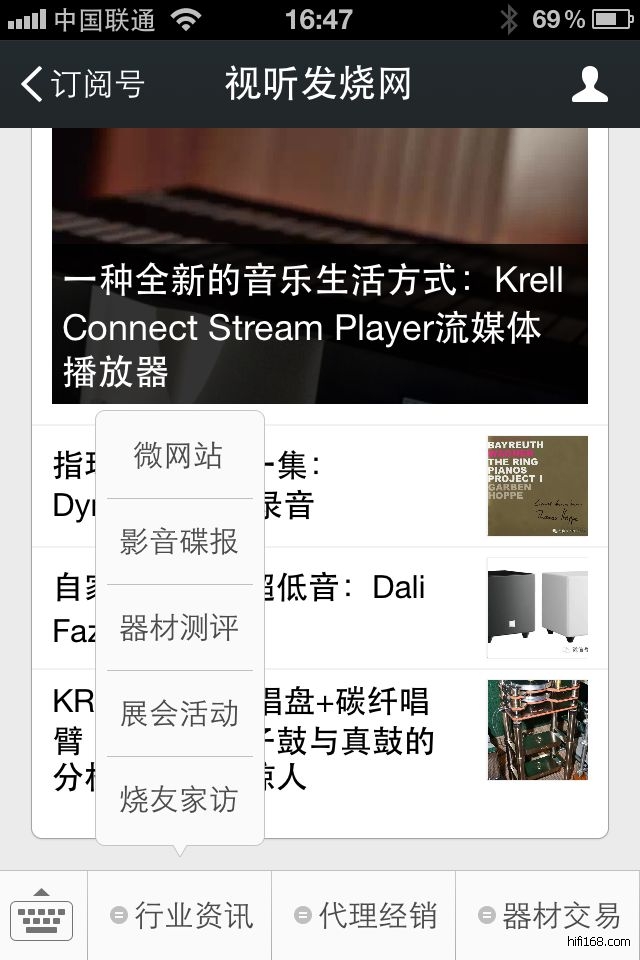Choose 影音碟报 in the popup menu
This screenshot has width=640, height=960.
[180, 542]
